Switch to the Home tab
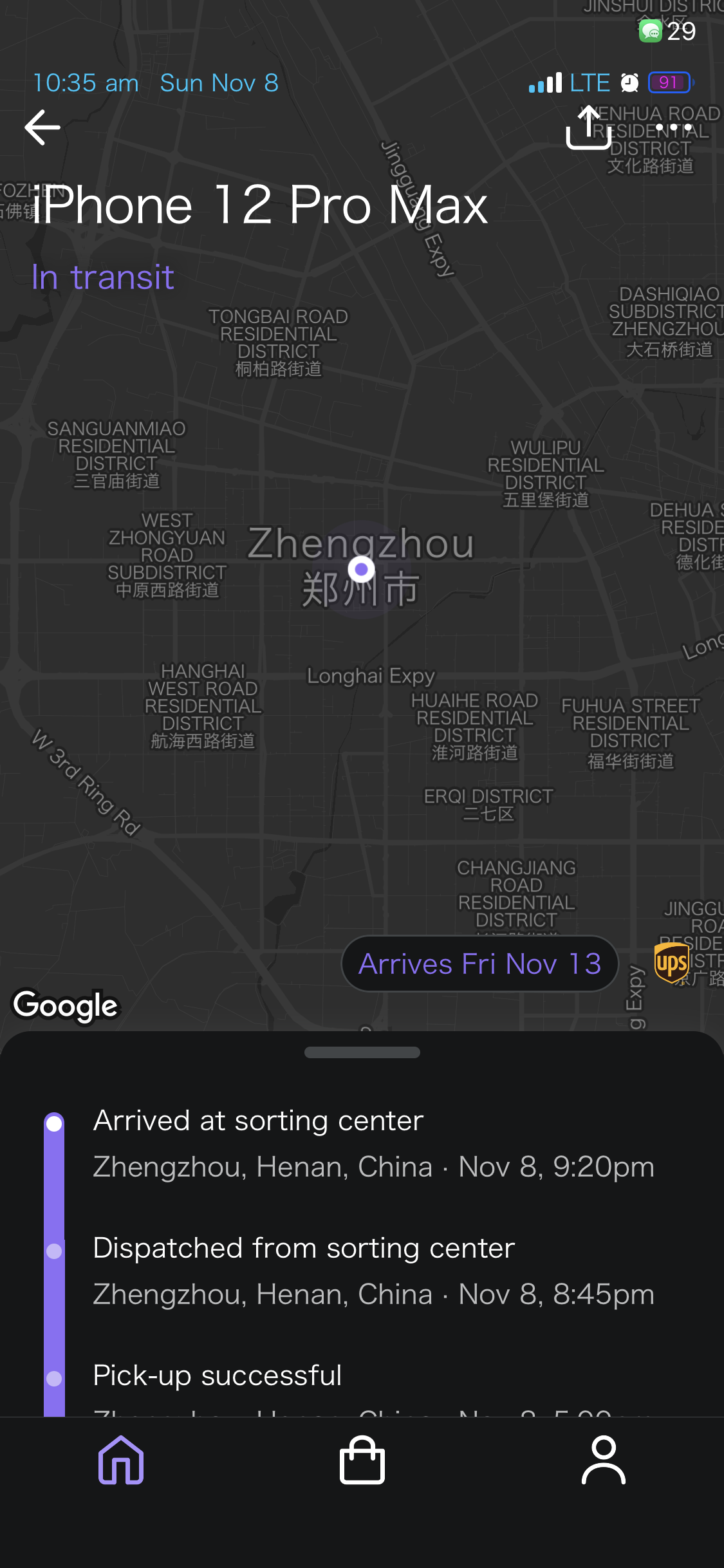 coord(121,1460)
